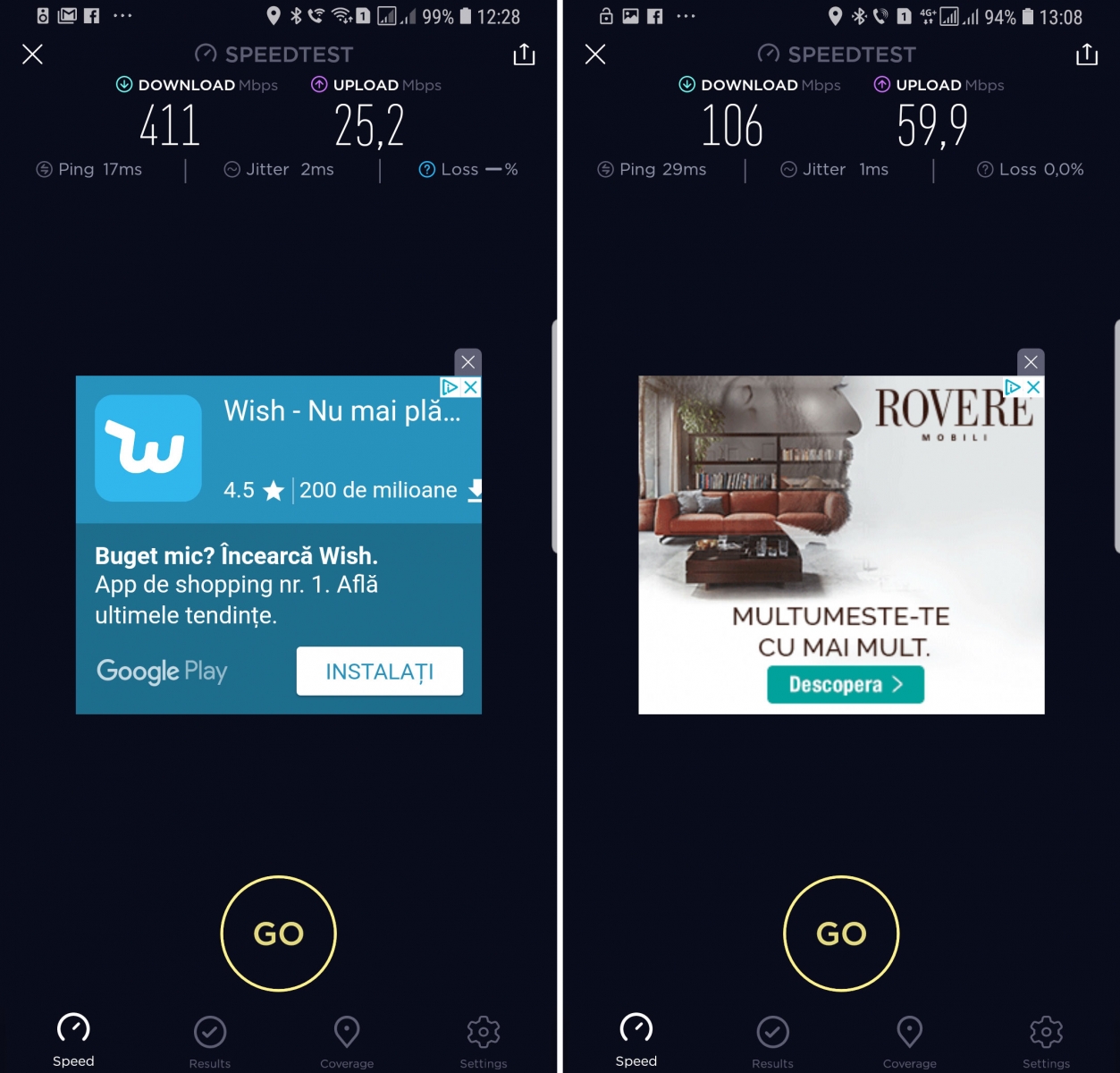Image resolution: width=1120 pixels, height=1073 pixels.
Task: Close the result showing 106 Mbps download
Action: 595,55
